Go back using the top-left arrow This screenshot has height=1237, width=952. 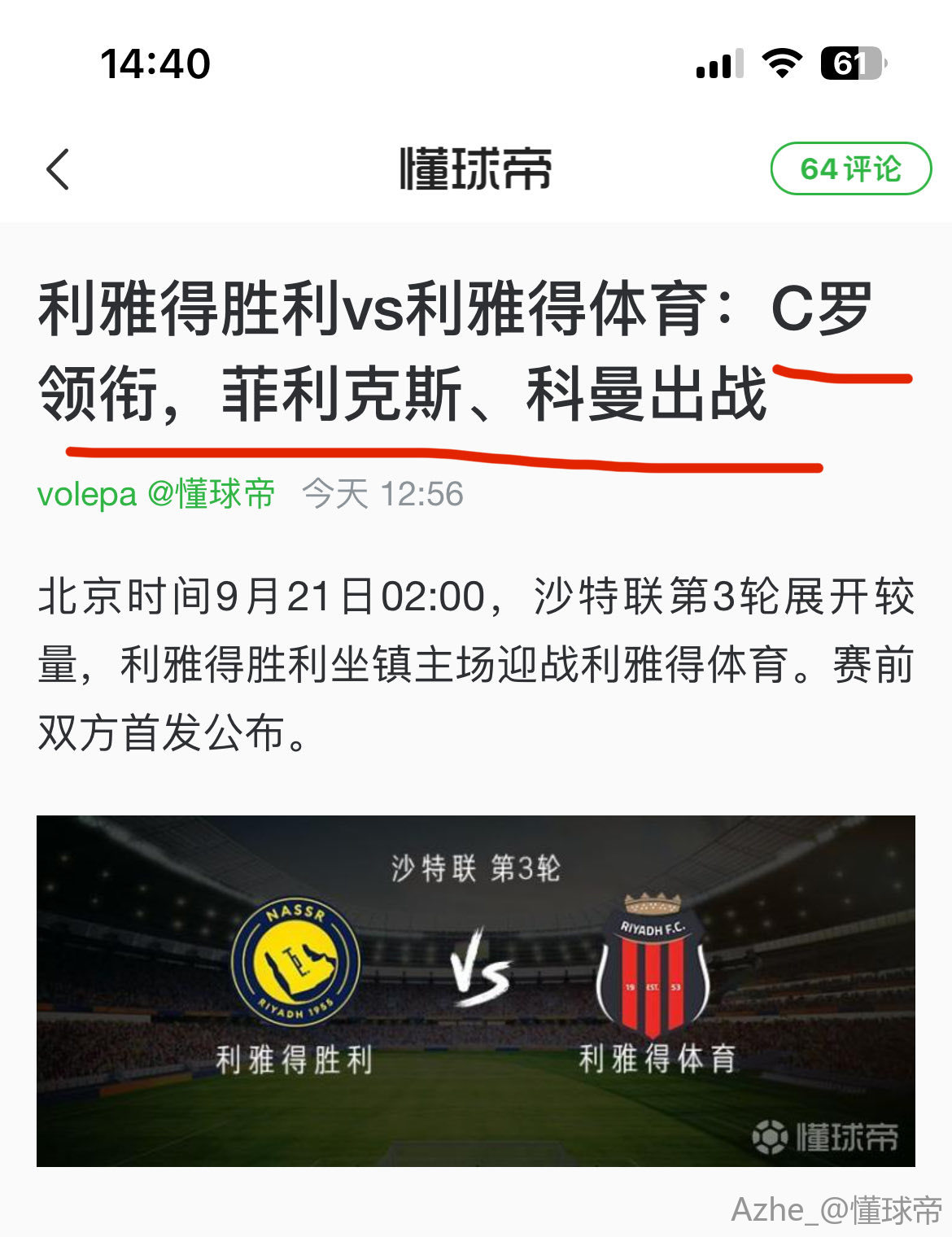tap(58, 169)
